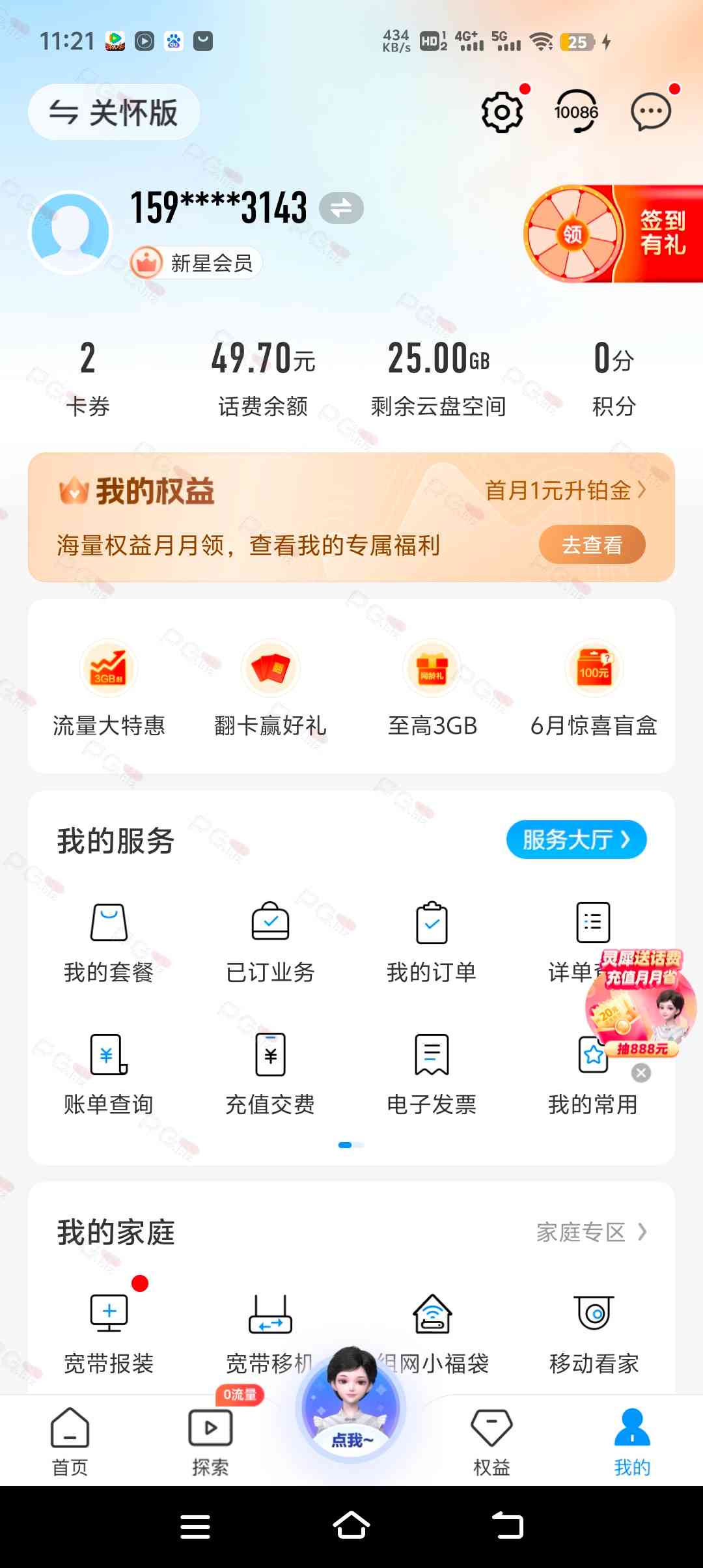Switch account next to phone number
Image resolution: width=703 pixels, height=1568 pixels.
pos(341,208)
